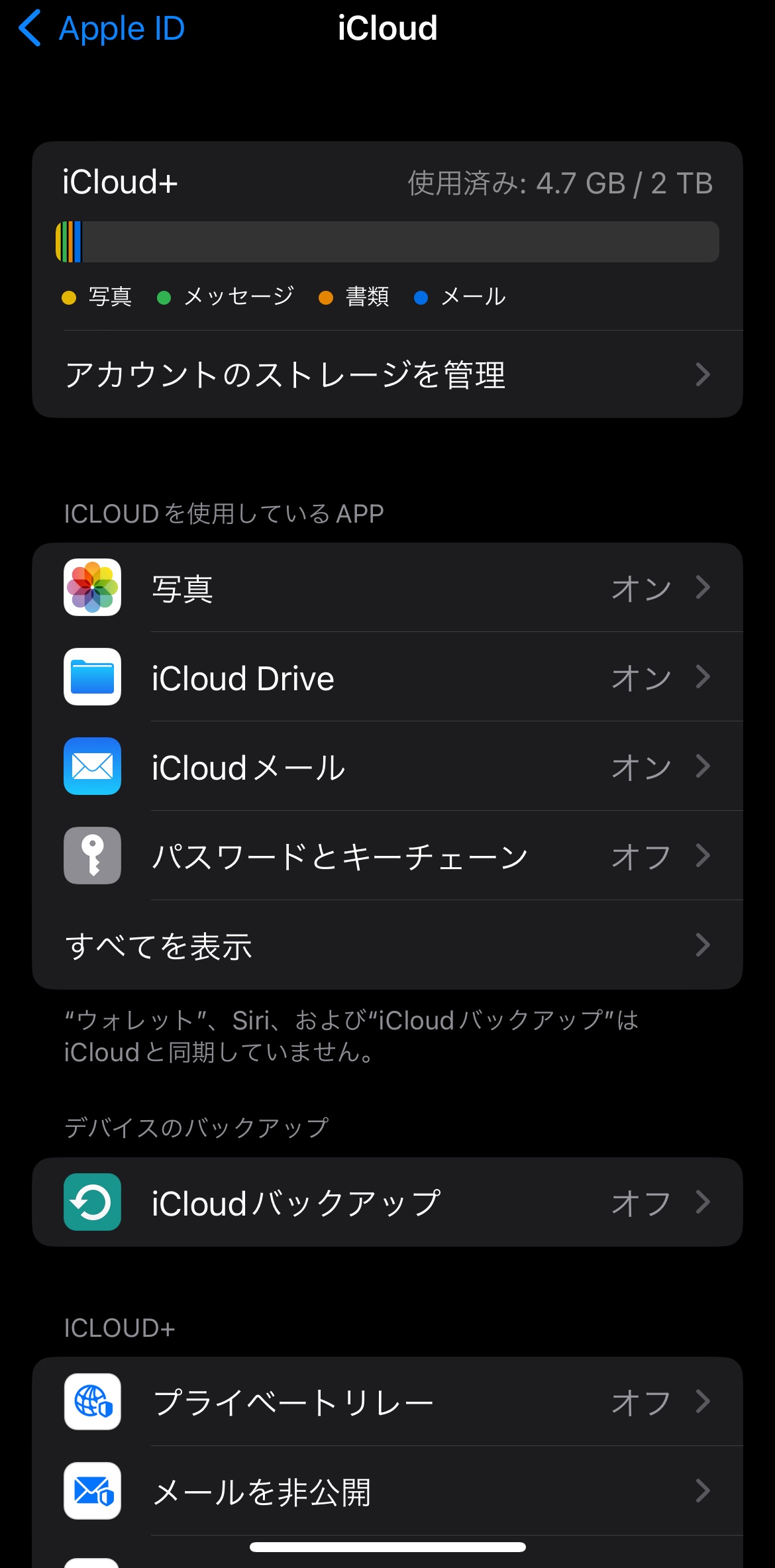Open アカウントのストレージを管理

coord(387,374)
